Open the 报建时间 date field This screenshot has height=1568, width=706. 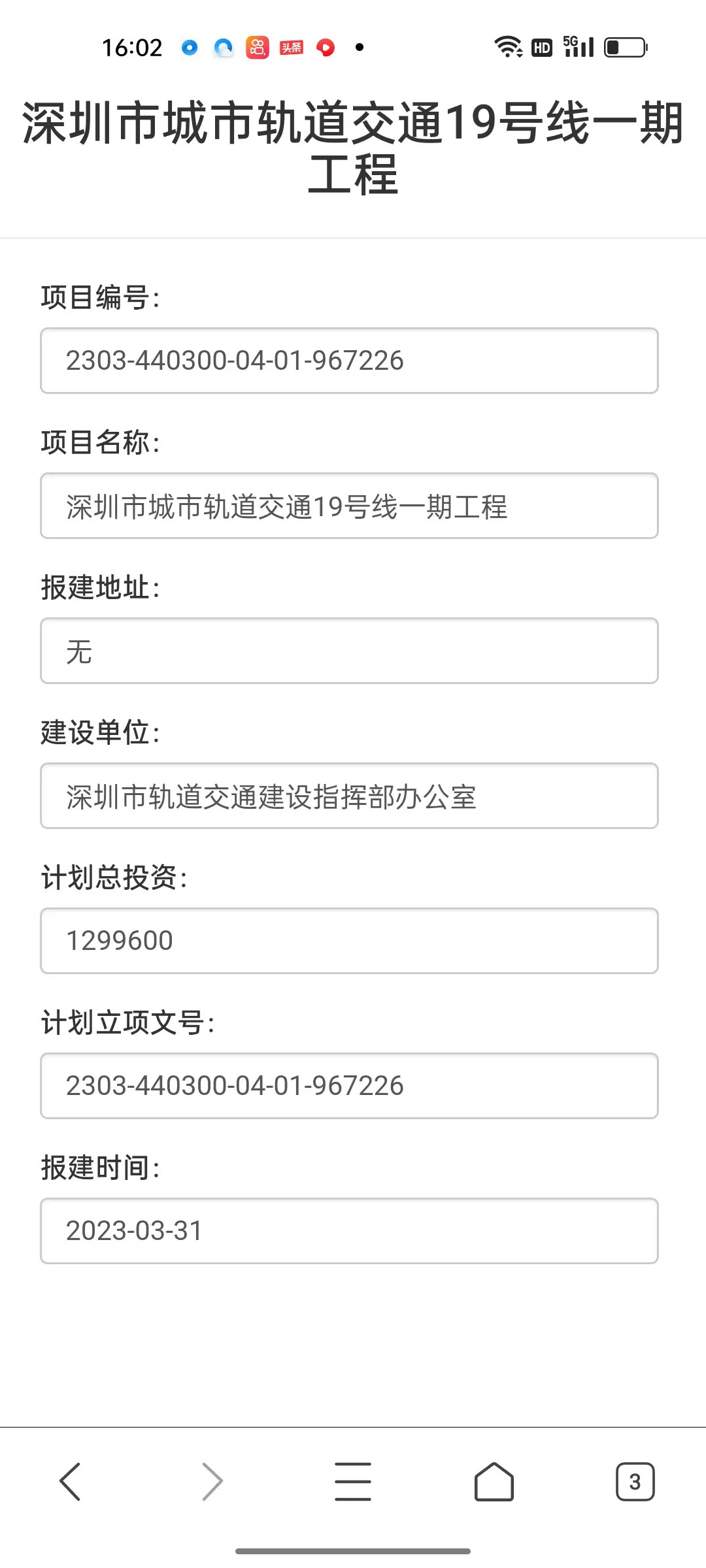(349, 1231)
